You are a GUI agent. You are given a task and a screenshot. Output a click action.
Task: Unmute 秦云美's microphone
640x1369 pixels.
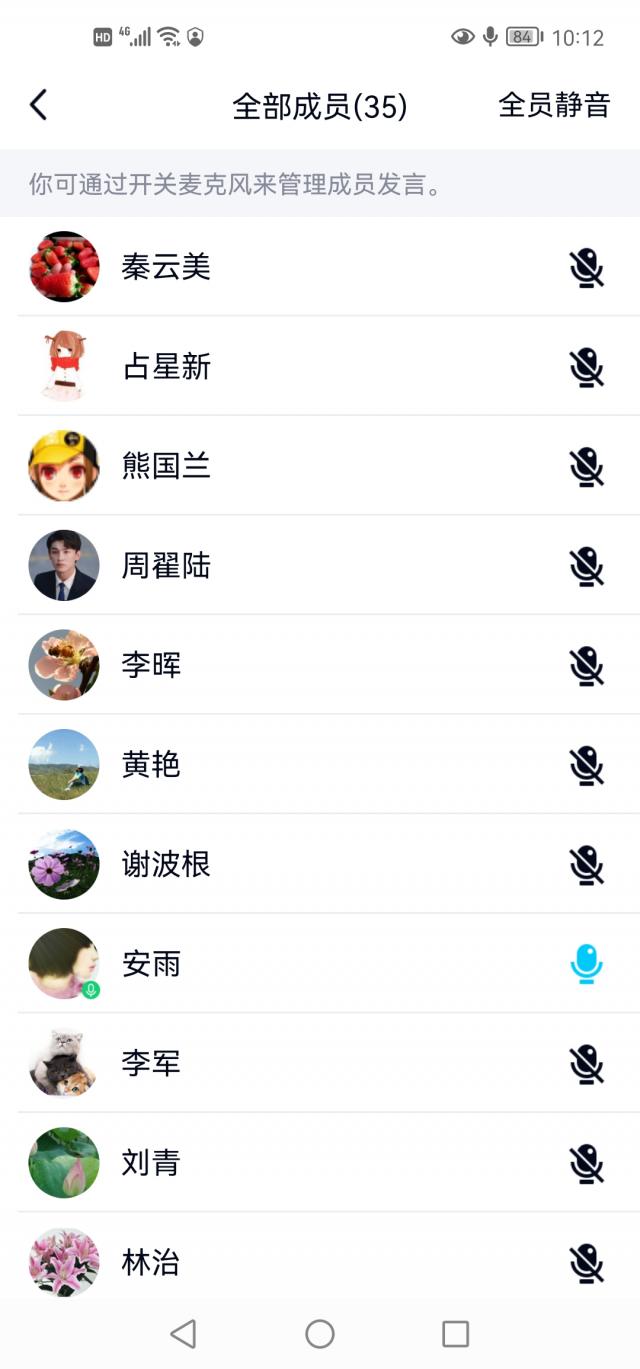click(x=587, y=267)
